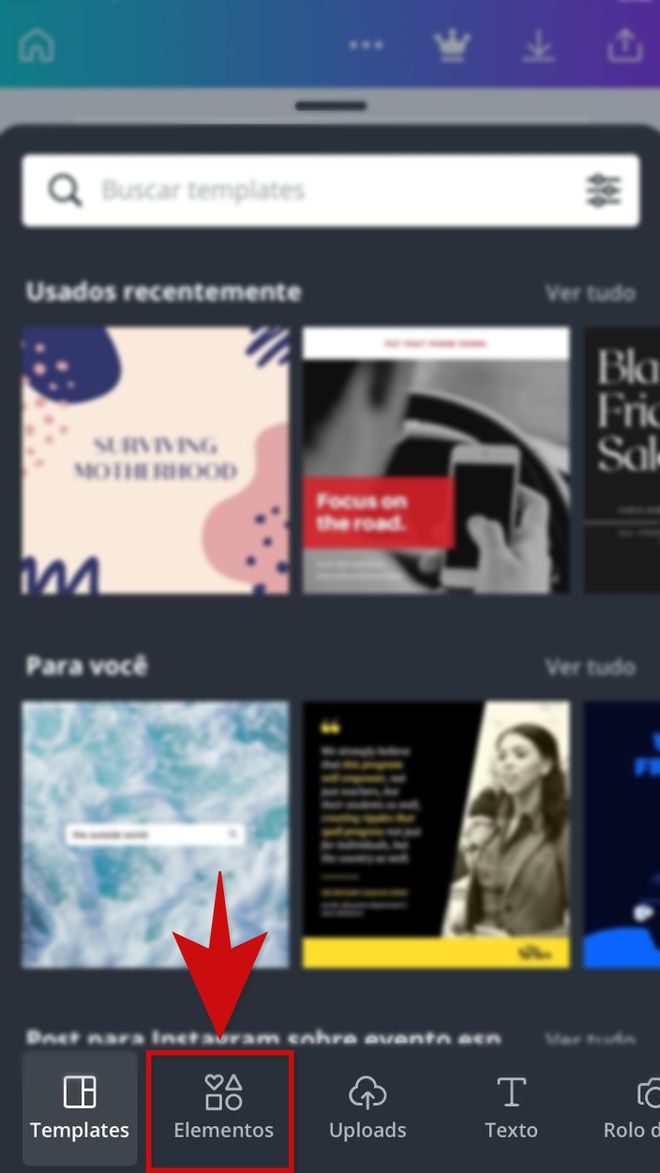Viewport: 660px width, 1173px height.
Task: Switch to the Templates tab
Action: (x=79, y=1108)
